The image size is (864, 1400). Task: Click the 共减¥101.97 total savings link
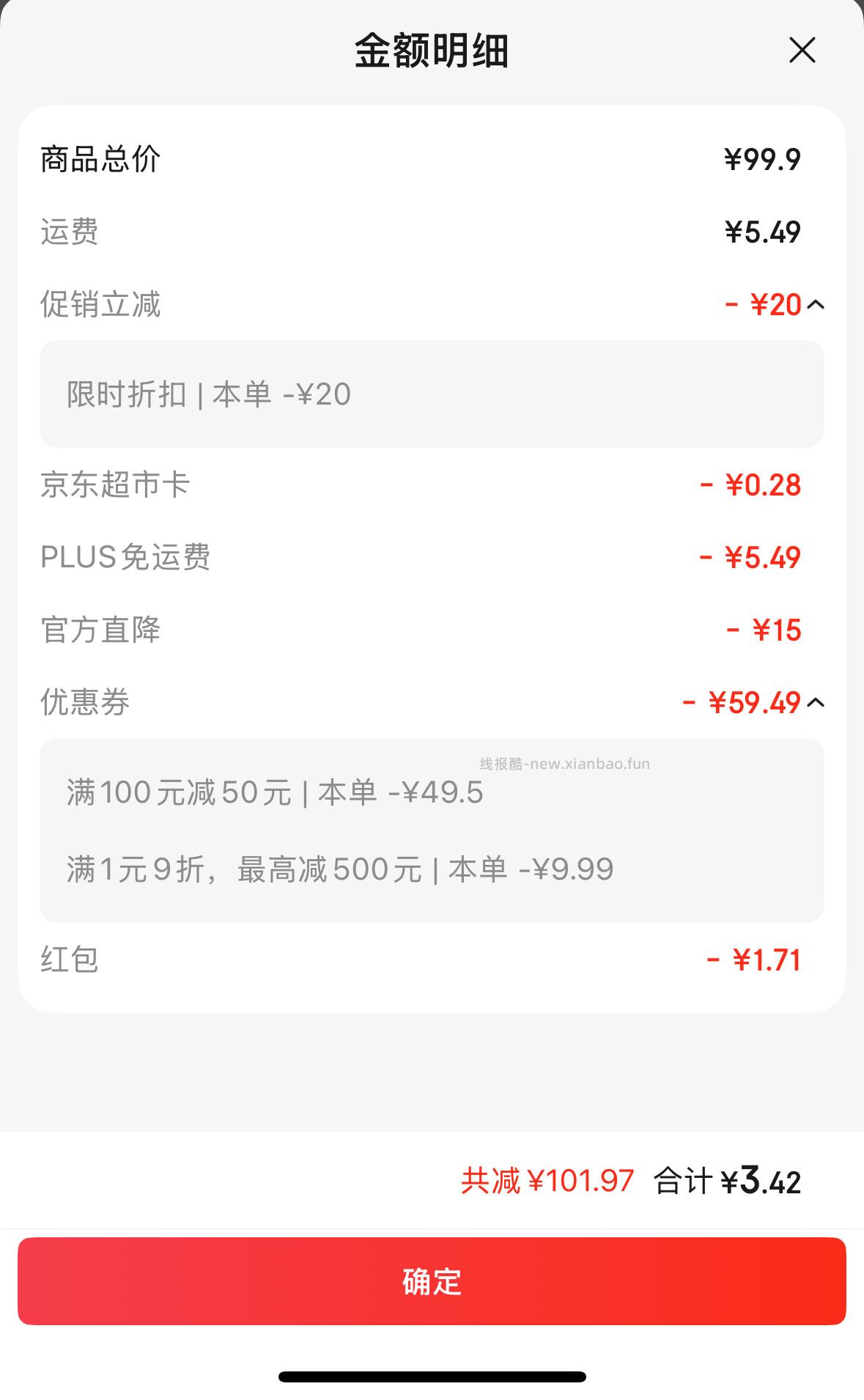(545, 1181)
